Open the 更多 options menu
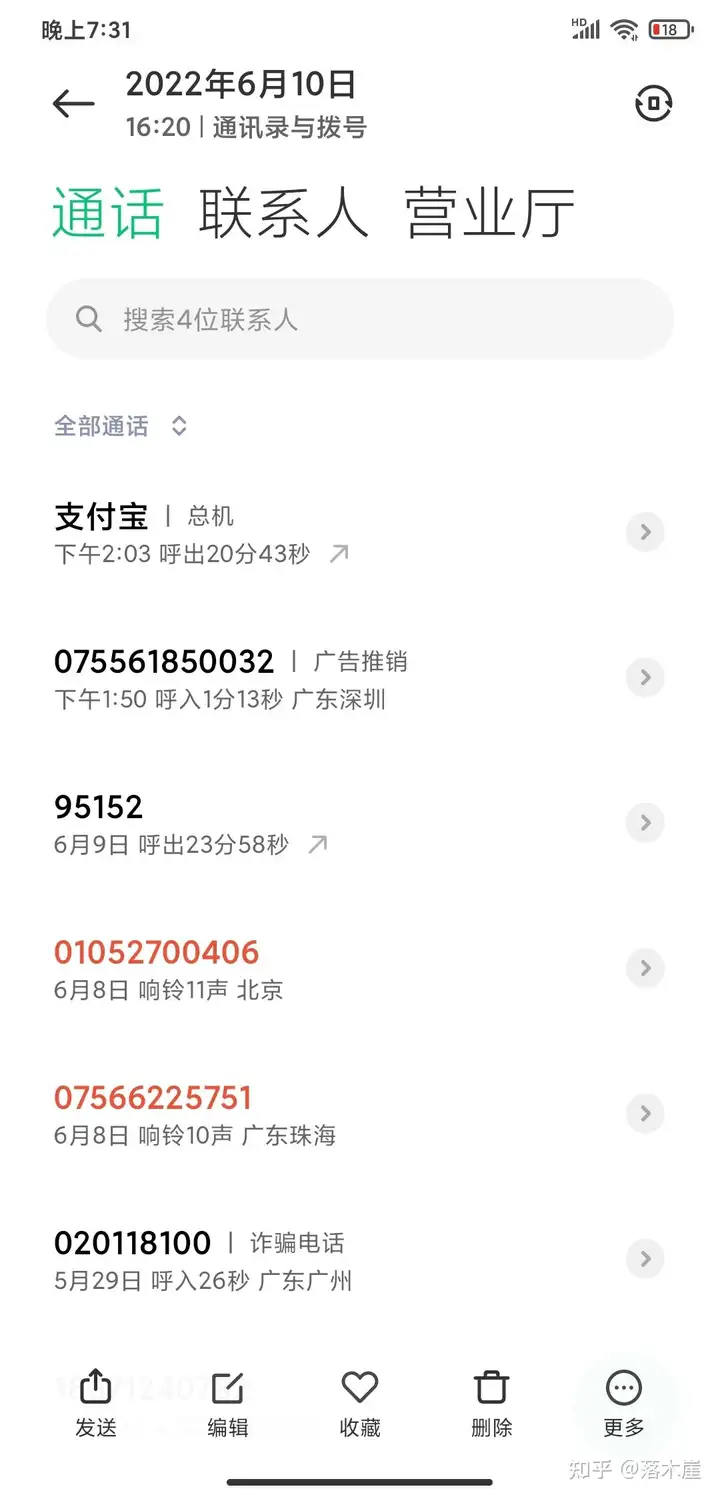The height and width of the screenshot is (1499, 720). click(624, 1404)
